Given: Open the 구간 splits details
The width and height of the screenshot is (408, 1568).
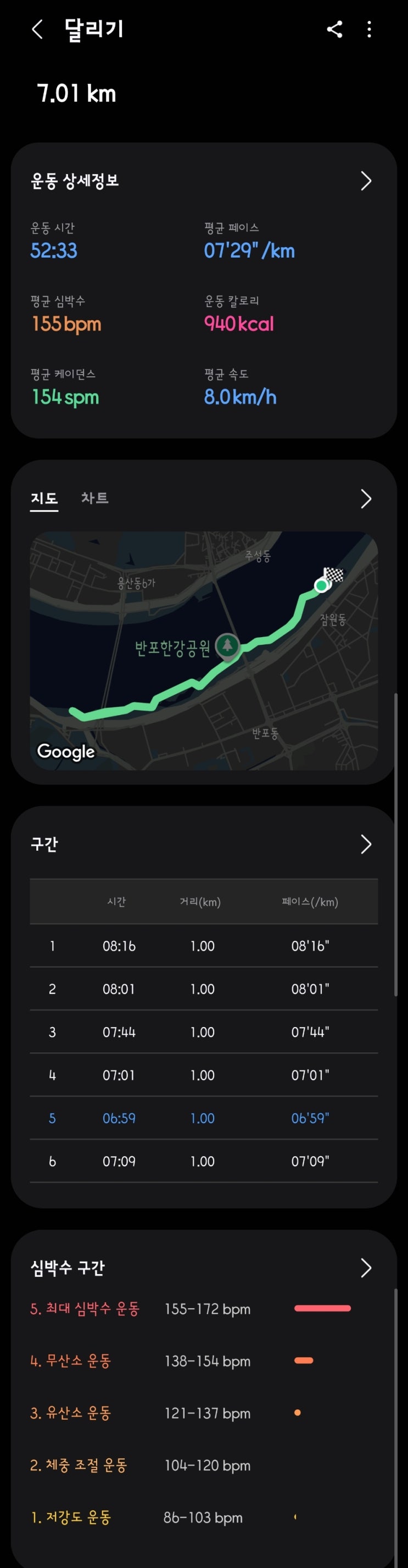Looking at the screenshot, I should pos(365,844).
